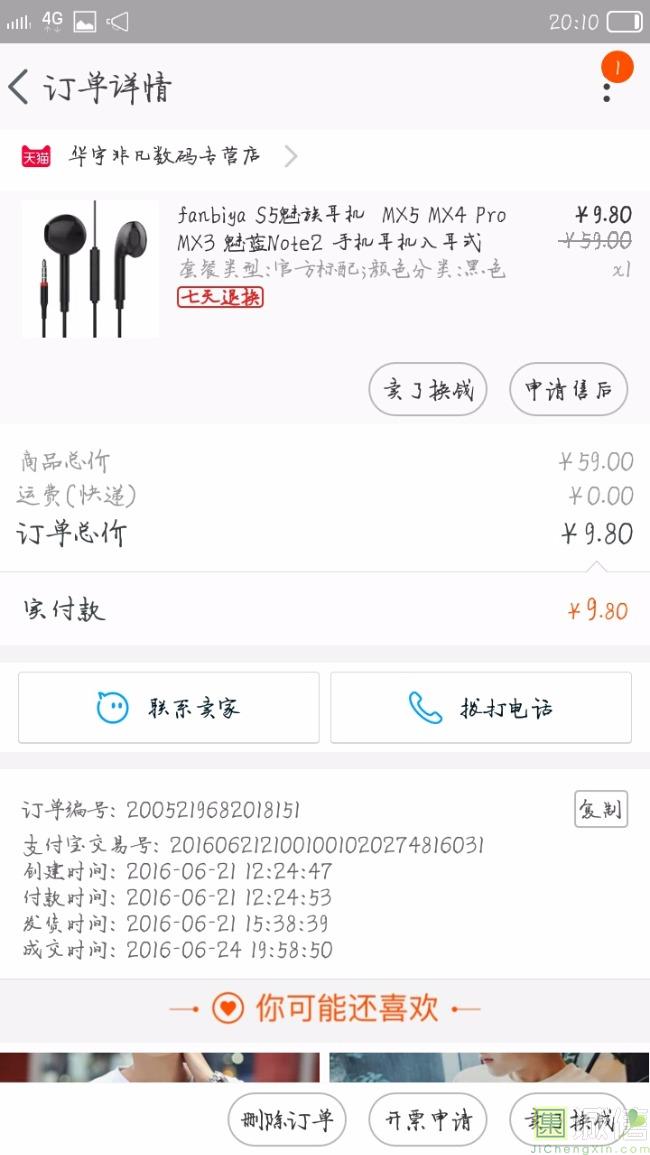Copy the order number with 复制
Image resolution: width=650 pixels, height=1155 pixels.
coord(600,809)
